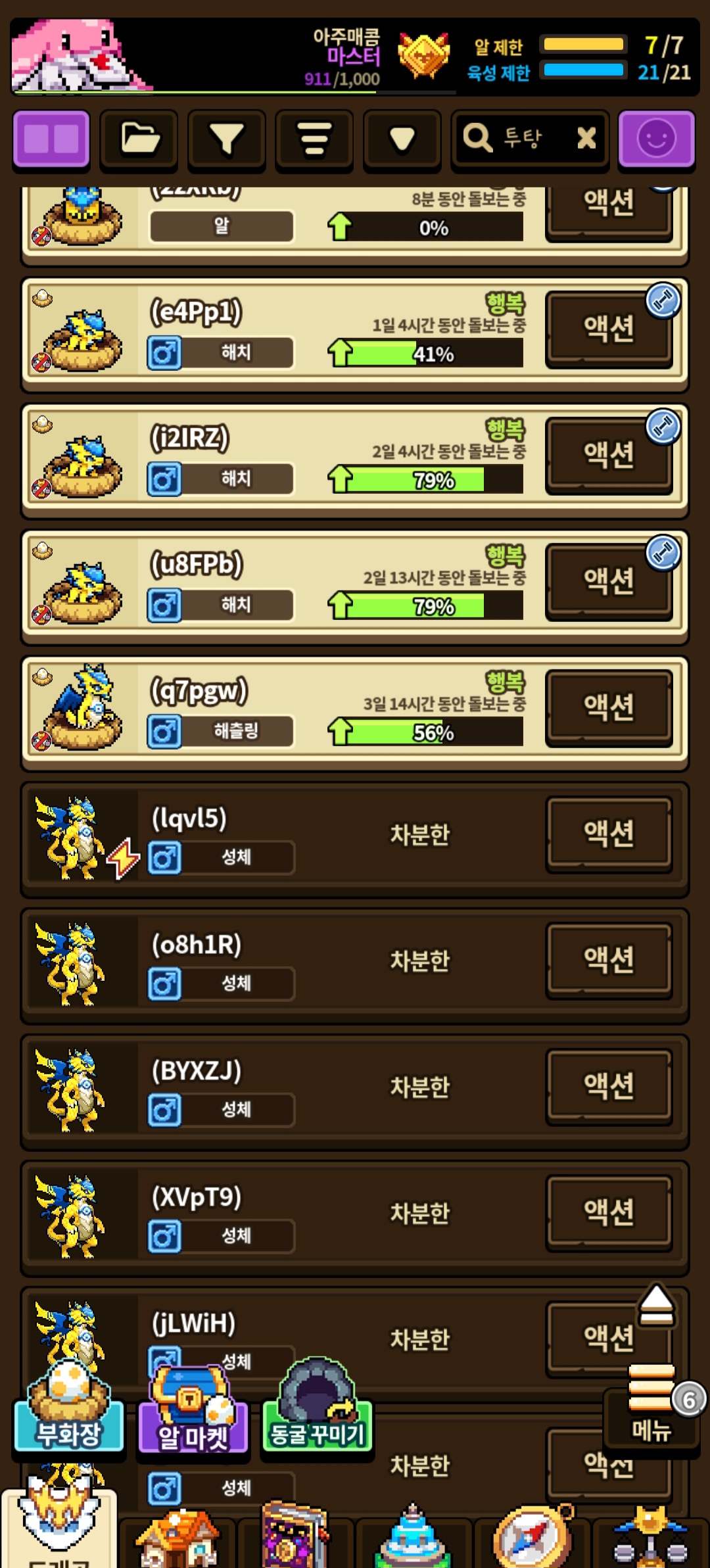Clear the 투탕 search text
The image size is (710, 1568).
(586, 139)
